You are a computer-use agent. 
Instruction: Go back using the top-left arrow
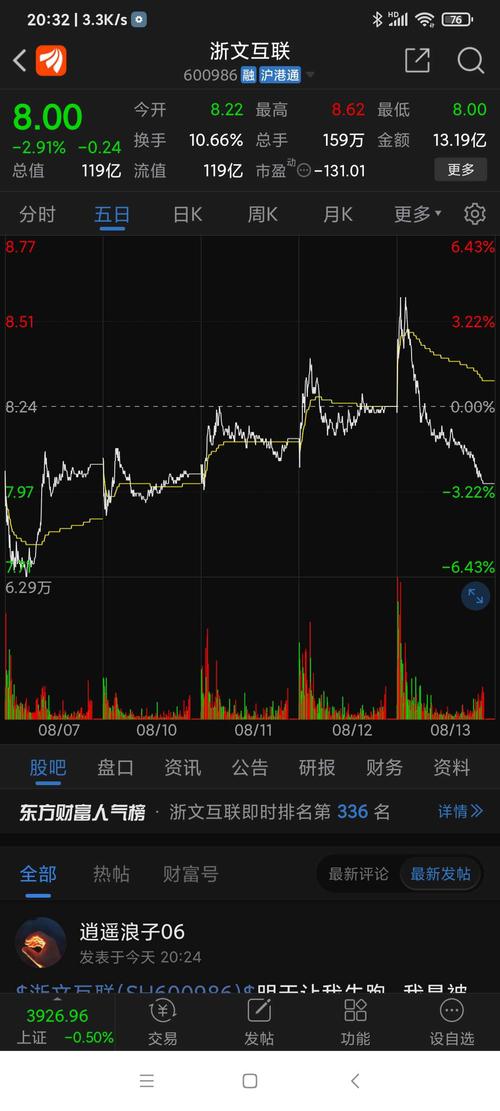20,60
